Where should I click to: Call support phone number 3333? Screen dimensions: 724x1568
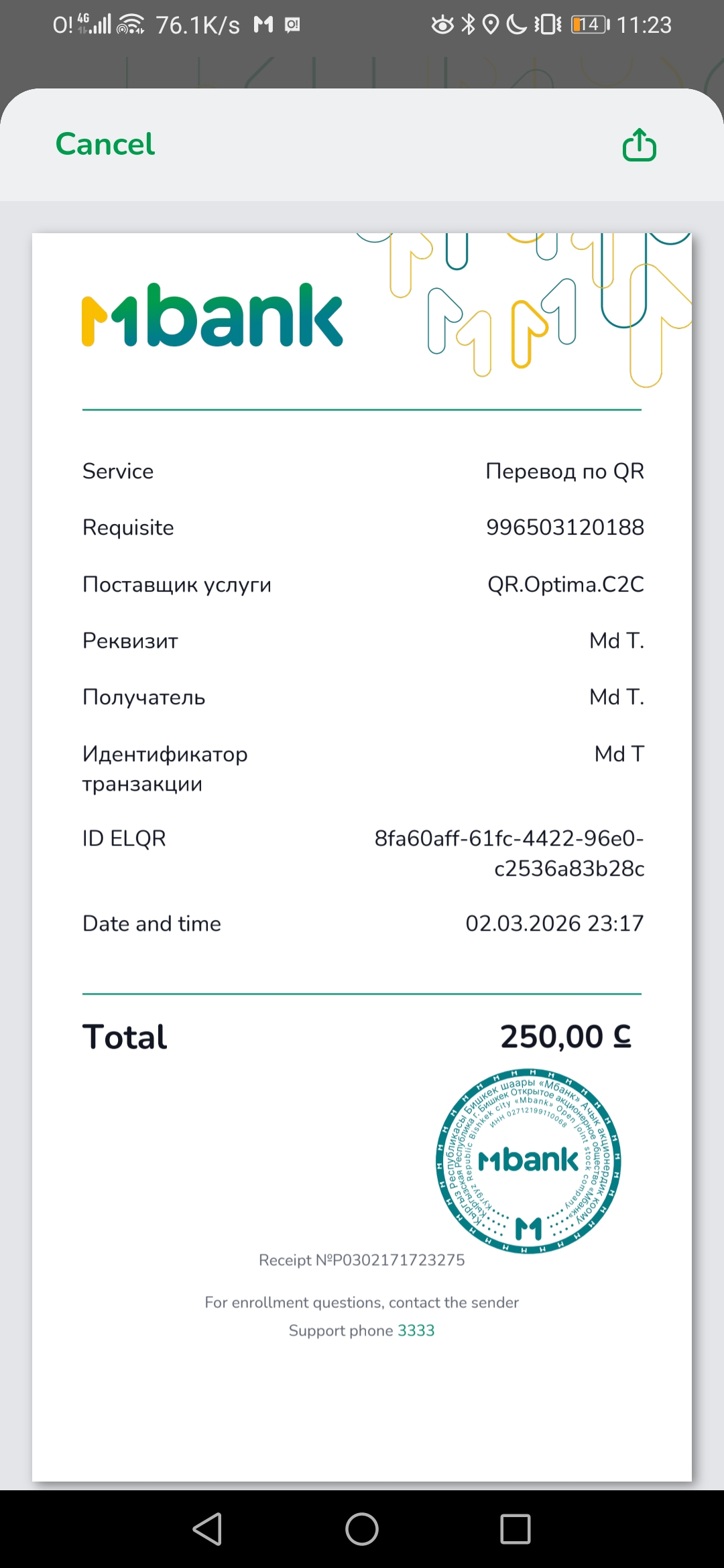[x=416, y=1330]
